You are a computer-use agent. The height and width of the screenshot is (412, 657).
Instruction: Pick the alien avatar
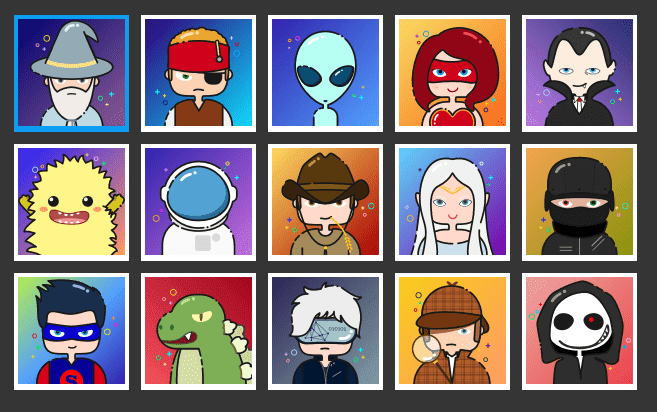[325, 74]
